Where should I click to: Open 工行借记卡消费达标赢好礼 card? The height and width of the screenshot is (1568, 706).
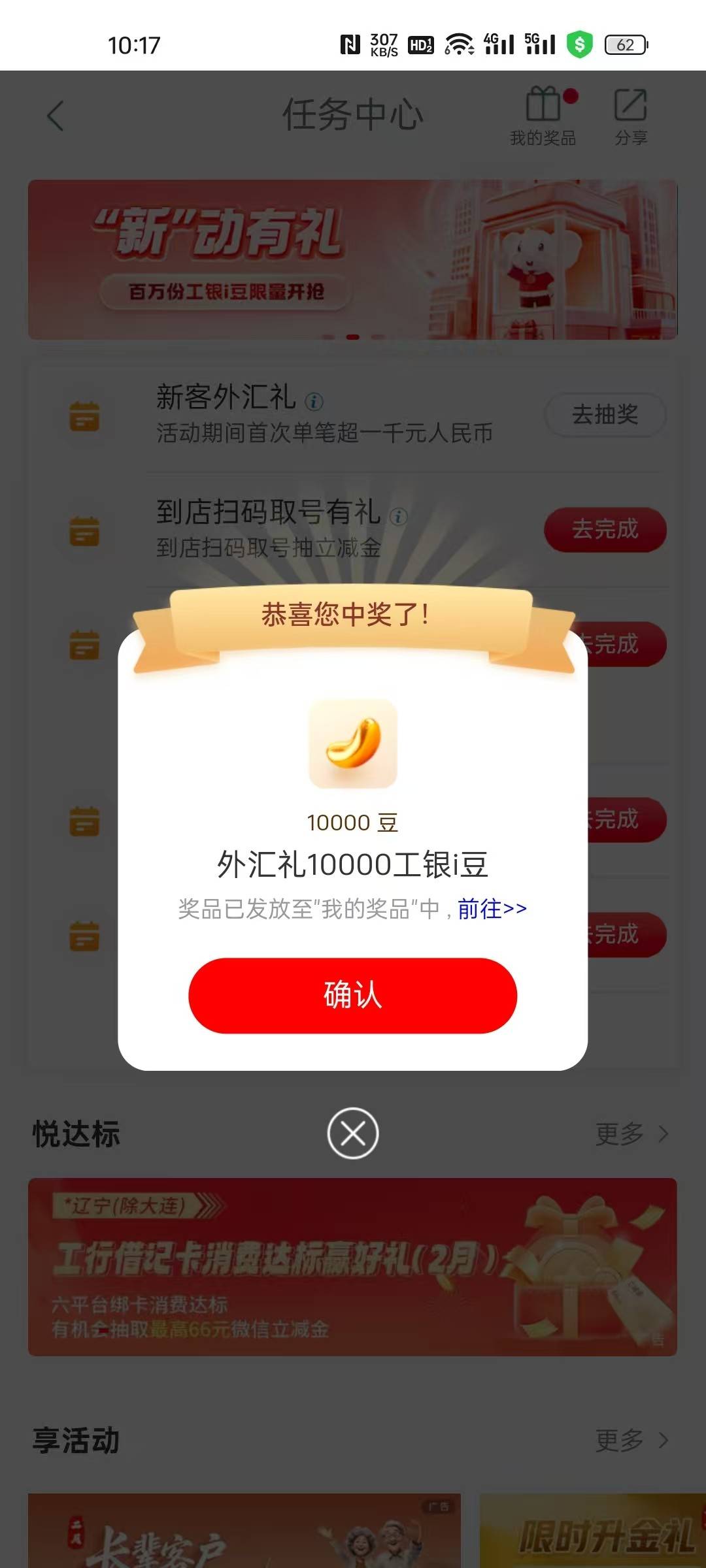[x=352, y=1267]
